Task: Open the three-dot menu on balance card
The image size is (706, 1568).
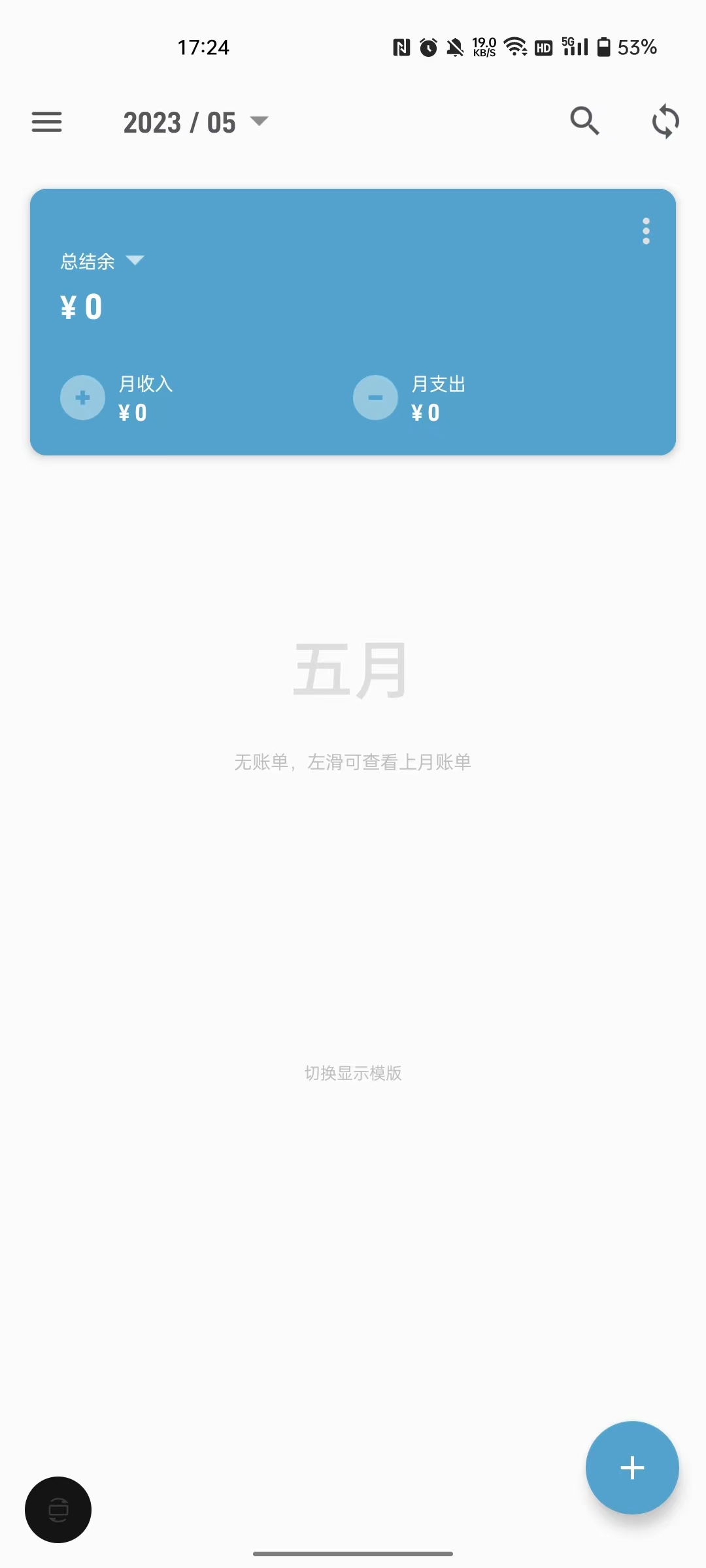Action: click(x=646, y=231)
